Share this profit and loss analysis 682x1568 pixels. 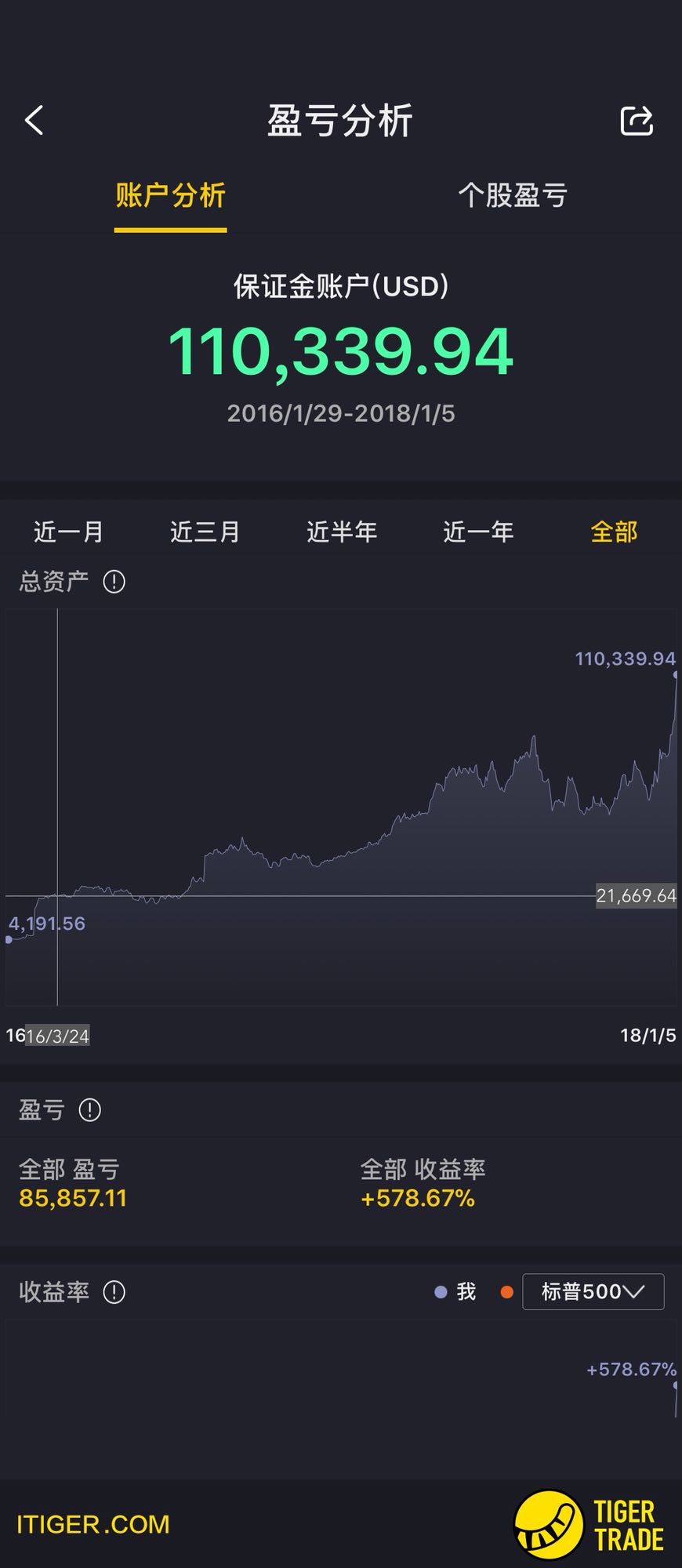pyautogui.click(x=636, y=121)
